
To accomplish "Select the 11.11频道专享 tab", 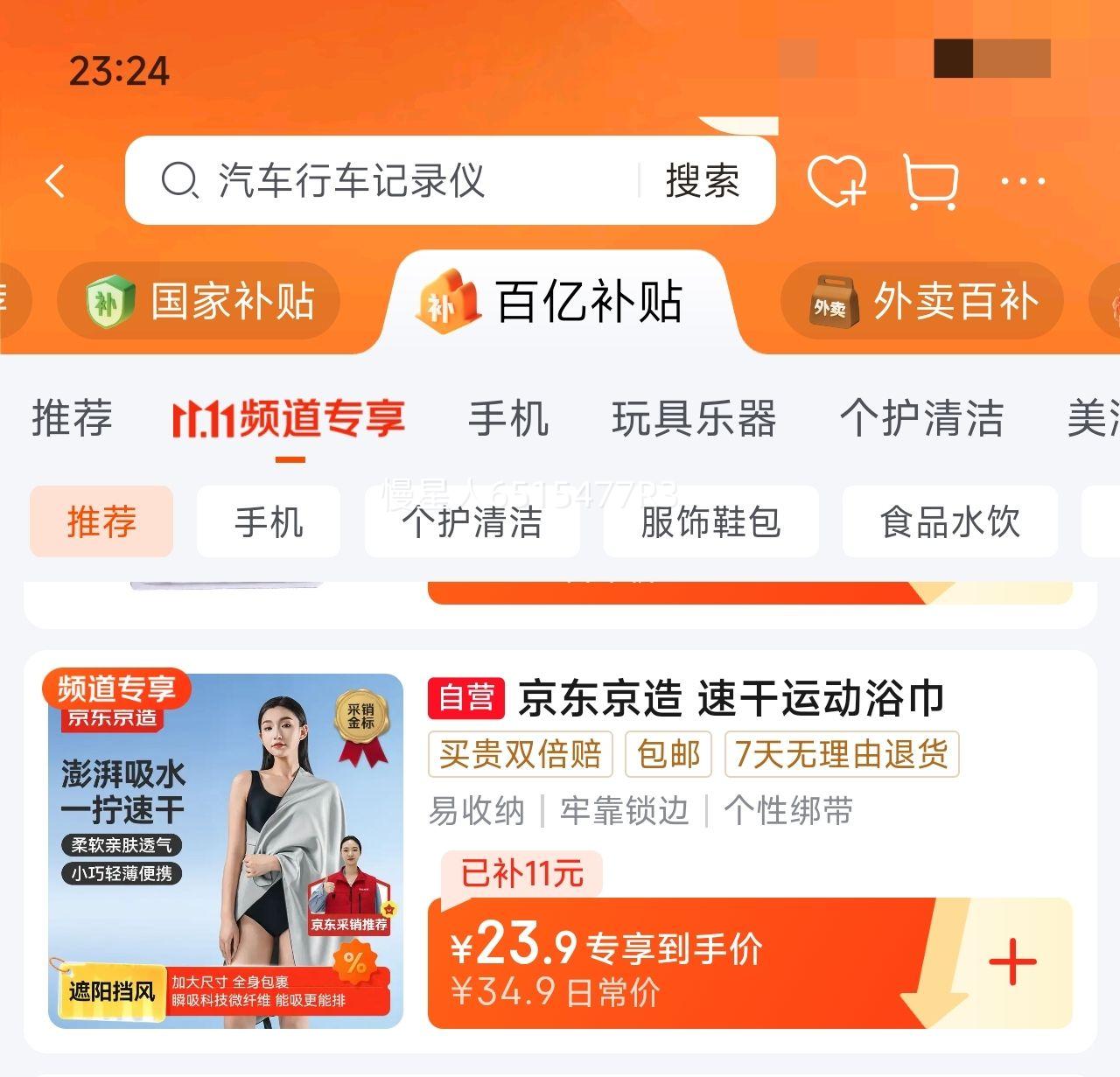I will click(289, 418).
